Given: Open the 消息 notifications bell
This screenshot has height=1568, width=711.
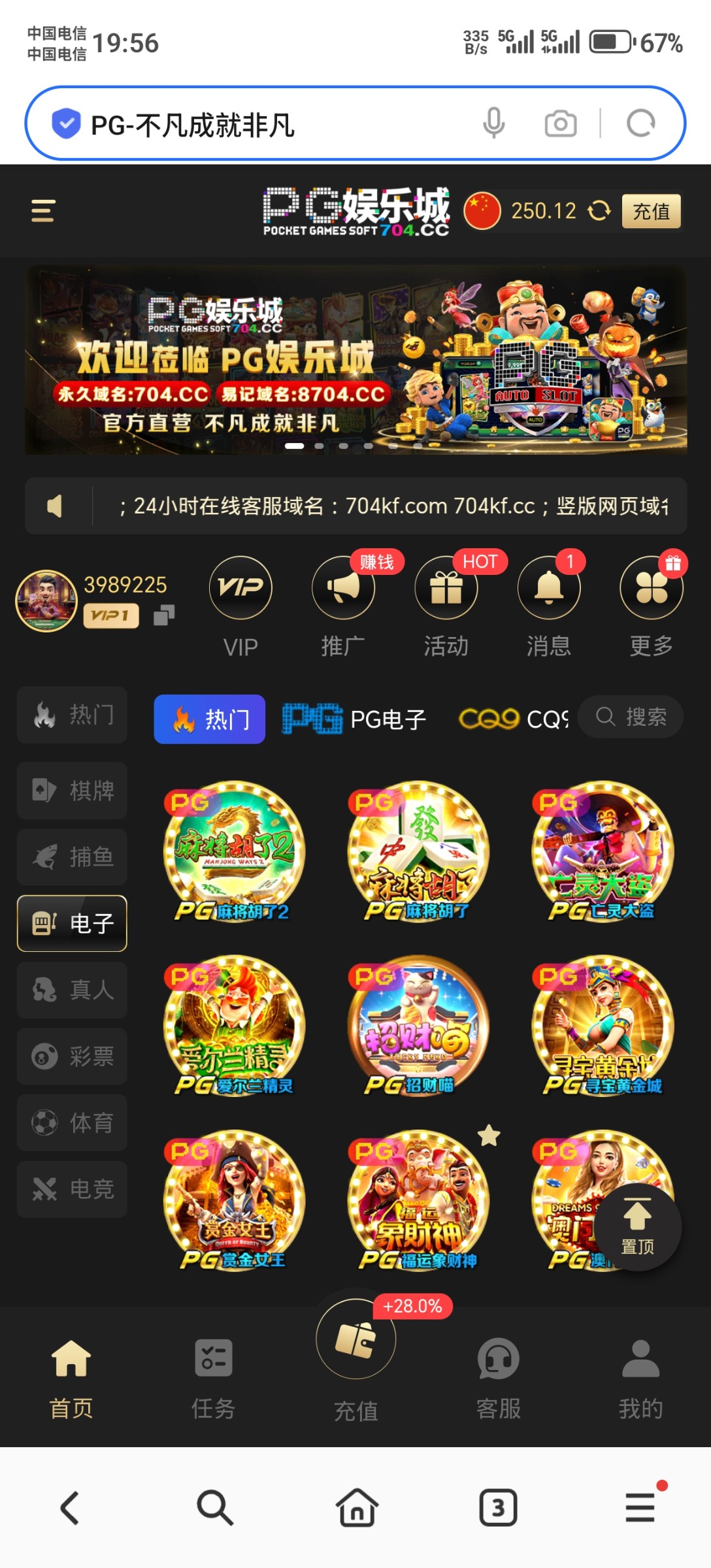Looking at the screenshot, I should point(549,589).
